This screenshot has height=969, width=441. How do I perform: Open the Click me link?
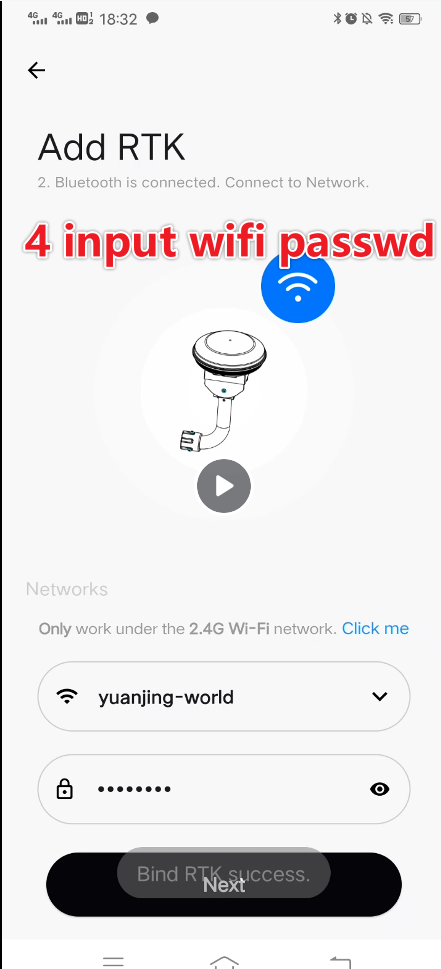click(x=376, y=628)
